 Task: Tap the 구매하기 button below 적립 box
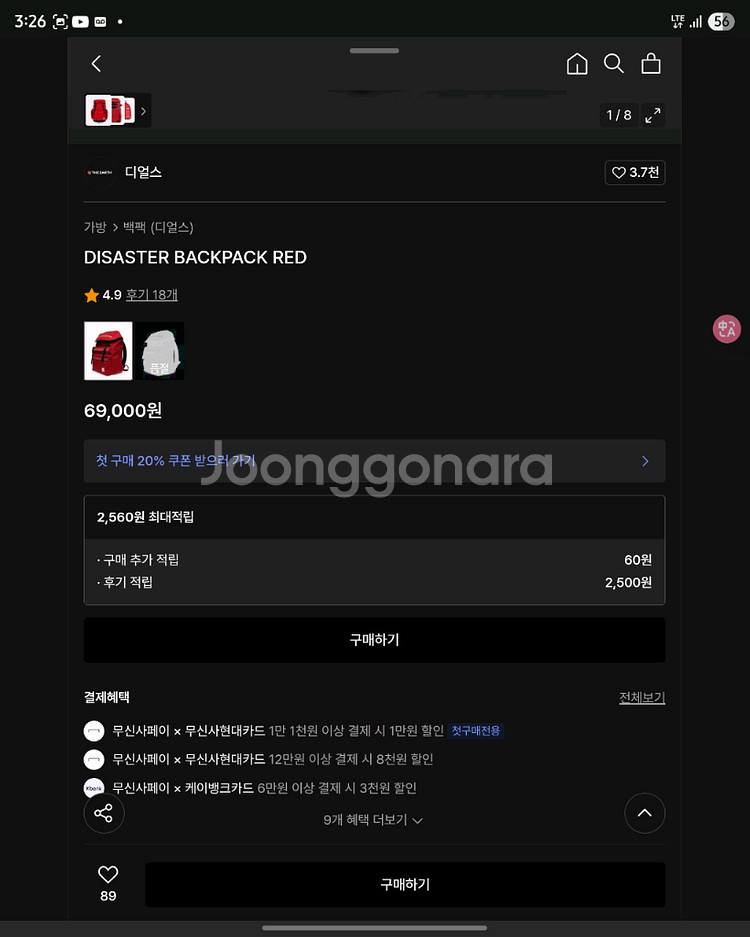pyautogui.click(x=374, y=640)
